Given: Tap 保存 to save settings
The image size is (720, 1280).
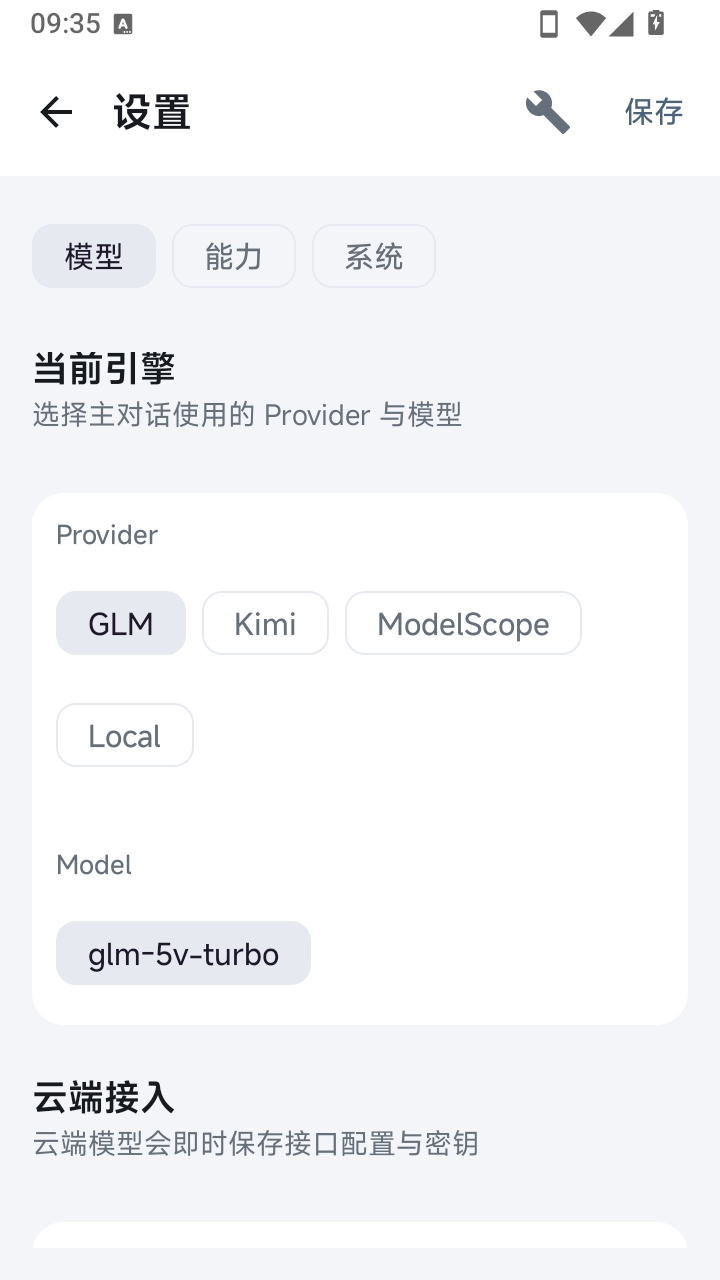Looking at the screenshot, I should point(654,112).
